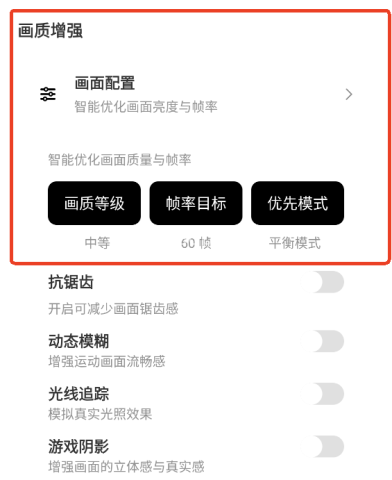
Task: Toggle the 光线追踪 switch
Action: tap(322, 394)
